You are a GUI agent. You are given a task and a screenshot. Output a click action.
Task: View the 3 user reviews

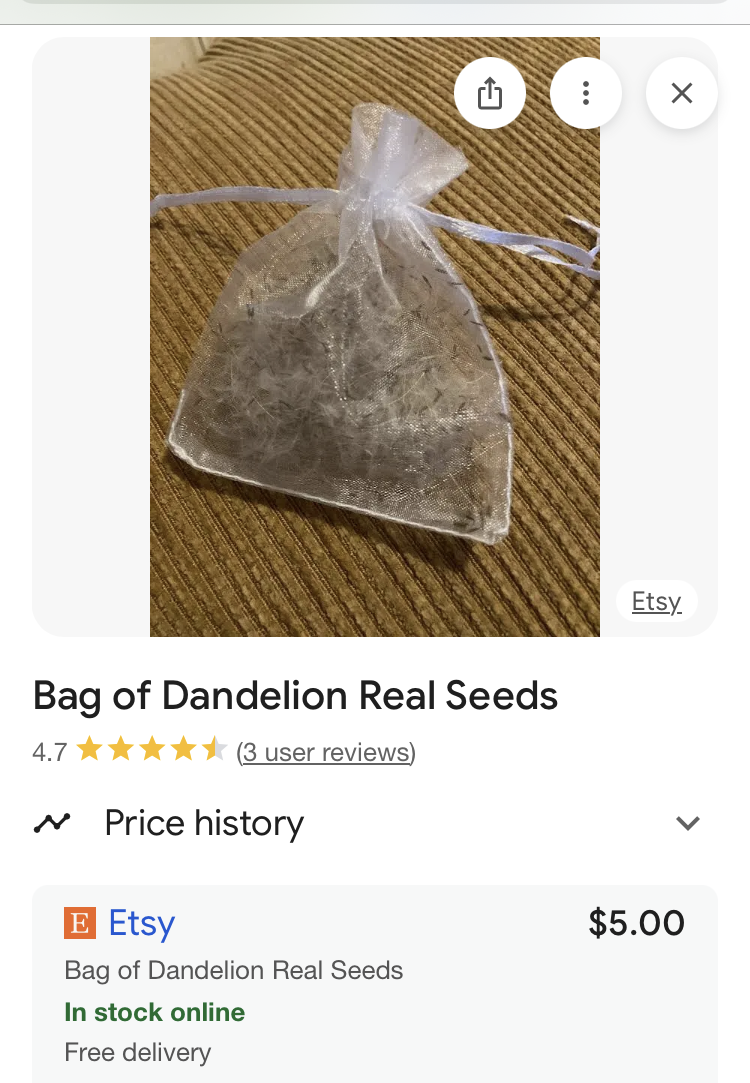click(326, 752)
